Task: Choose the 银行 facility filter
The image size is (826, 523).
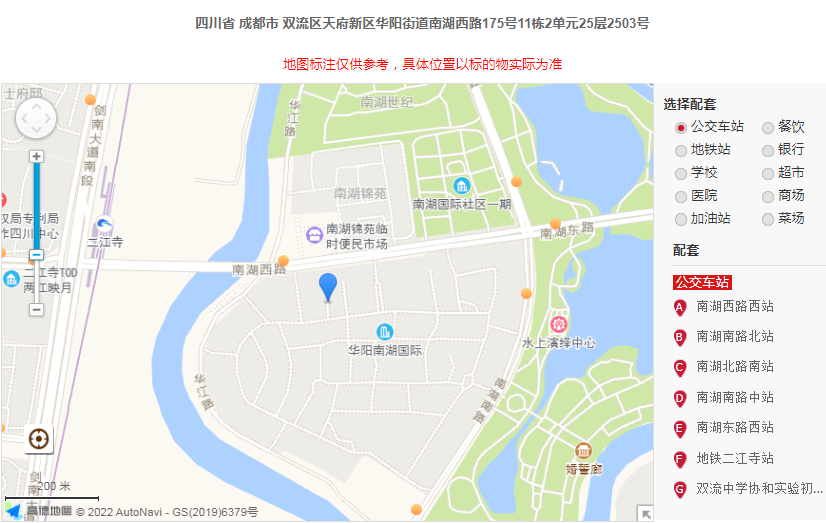Action: click(x=768, y=150)
